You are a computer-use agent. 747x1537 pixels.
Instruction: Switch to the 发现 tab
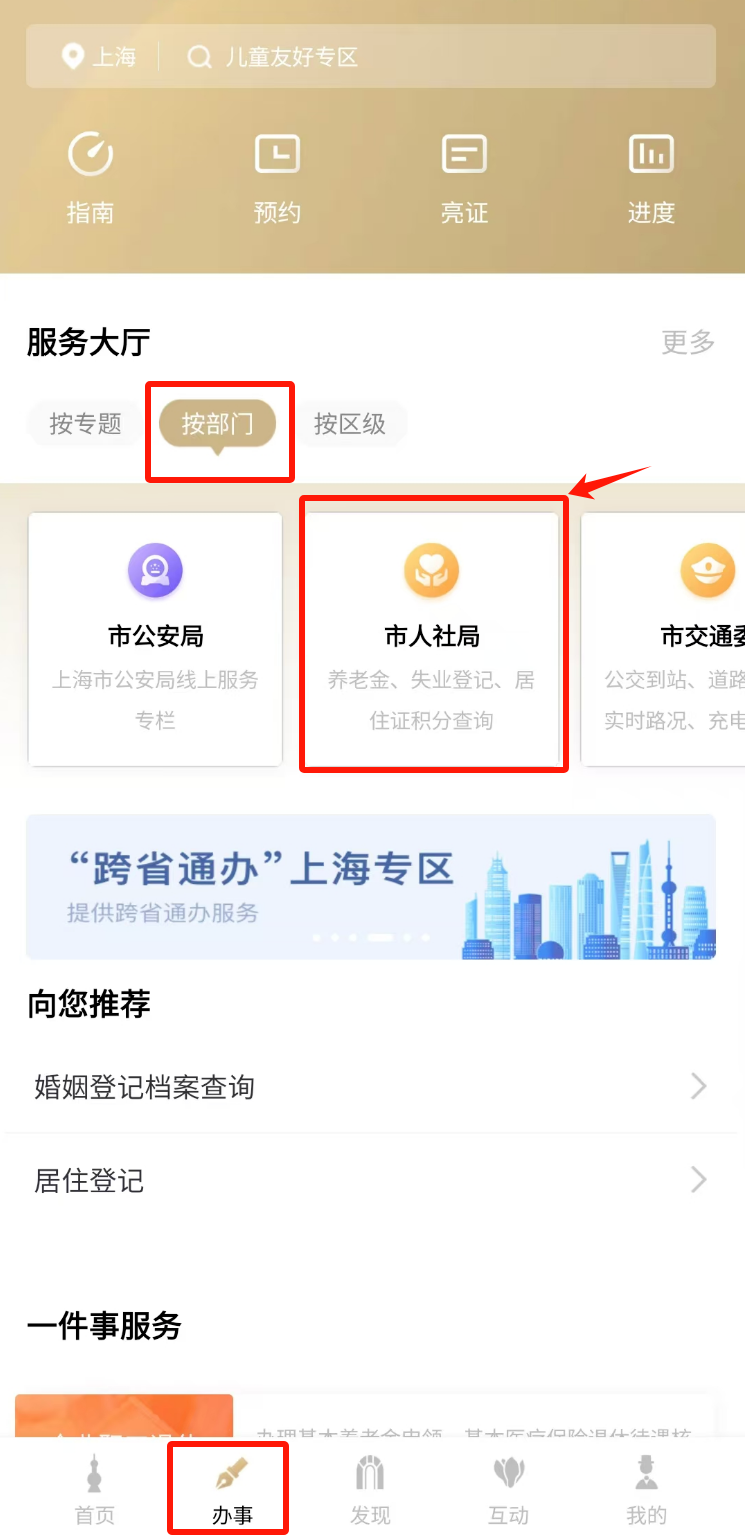tap(370, 1490)
